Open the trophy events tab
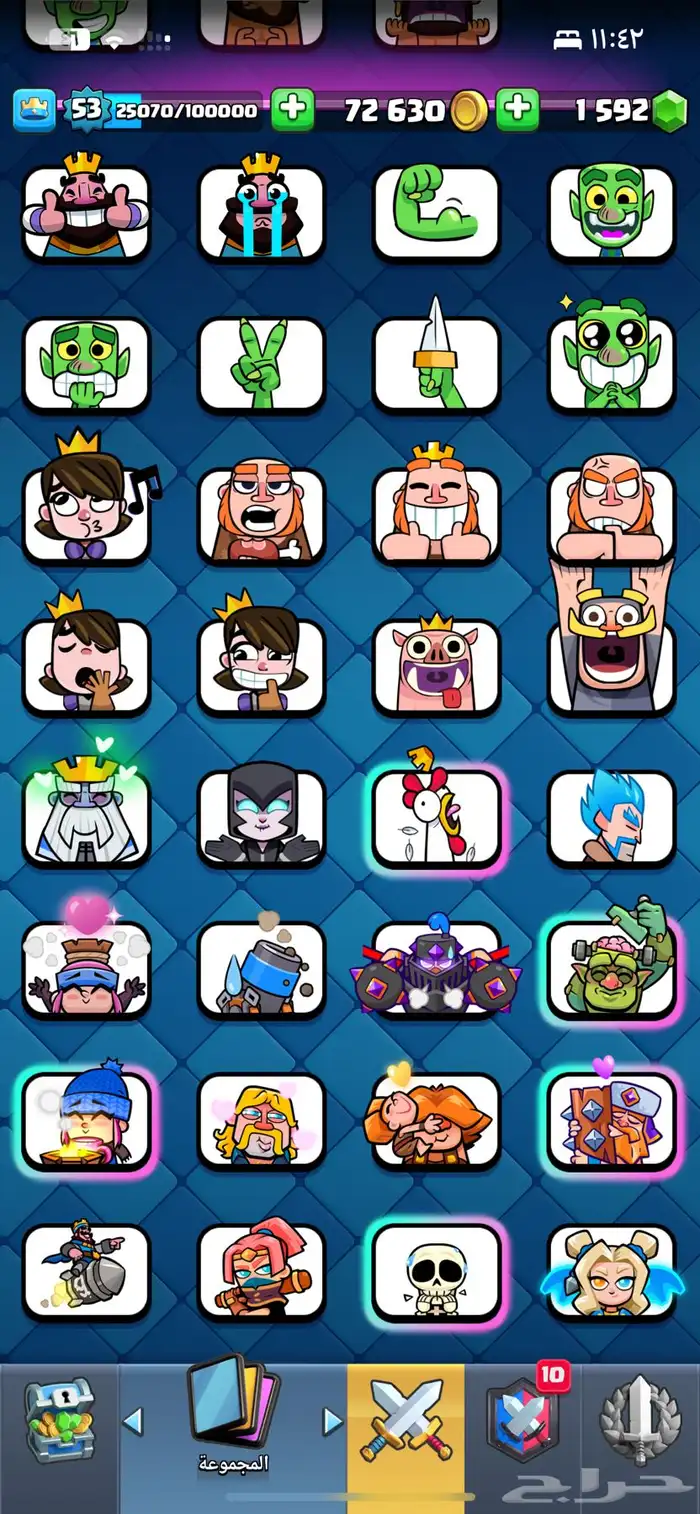 (x=640, y=1418)
